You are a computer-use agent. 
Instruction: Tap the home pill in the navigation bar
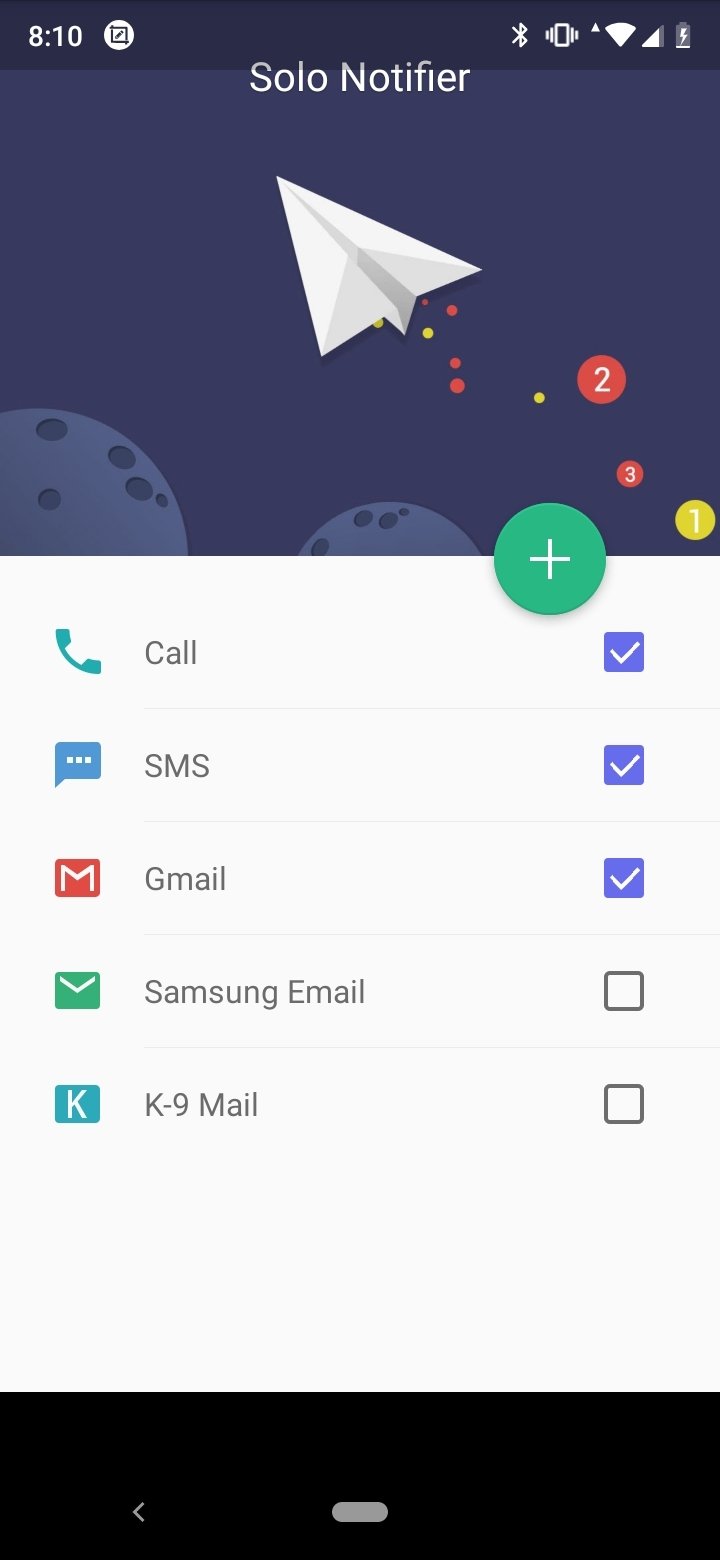(x=360, y=1512)
